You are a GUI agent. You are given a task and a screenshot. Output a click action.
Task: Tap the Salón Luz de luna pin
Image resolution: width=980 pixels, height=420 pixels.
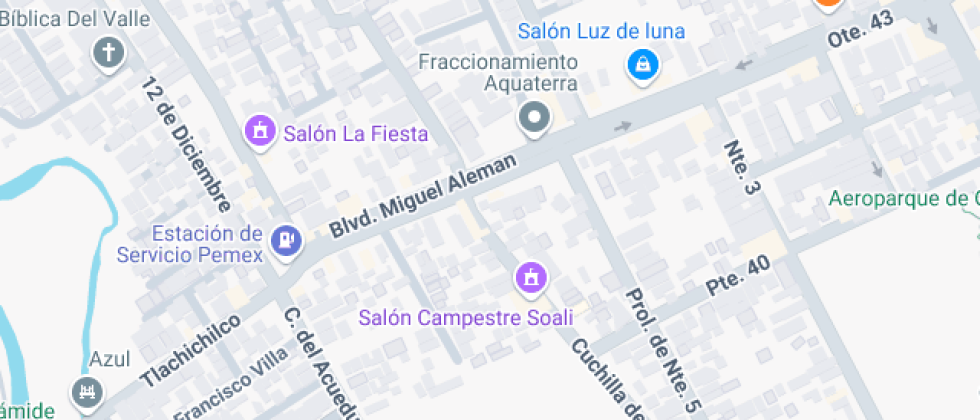(x=639, y=65)
